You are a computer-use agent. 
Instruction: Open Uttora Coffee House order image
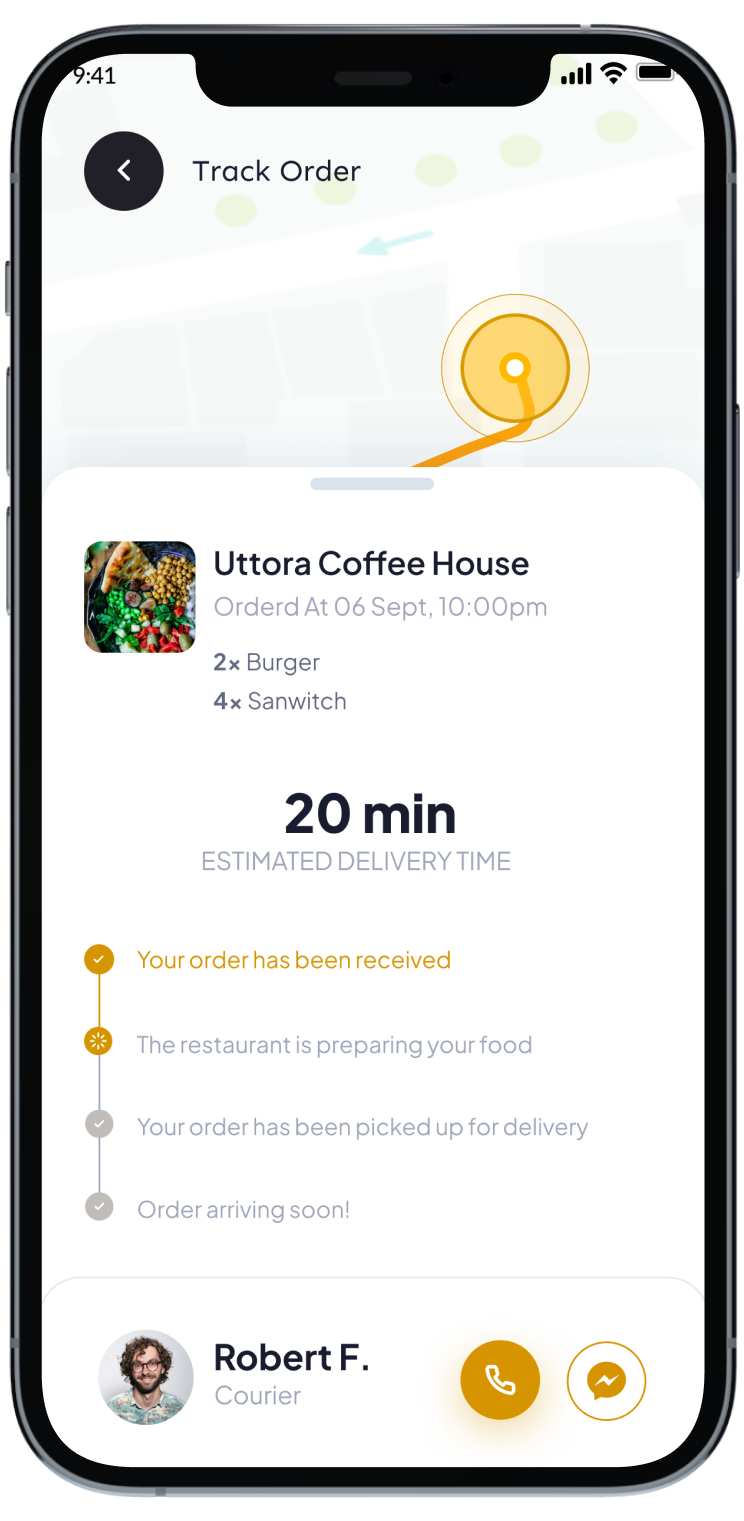pyautogui.click(x=140, y=597)
